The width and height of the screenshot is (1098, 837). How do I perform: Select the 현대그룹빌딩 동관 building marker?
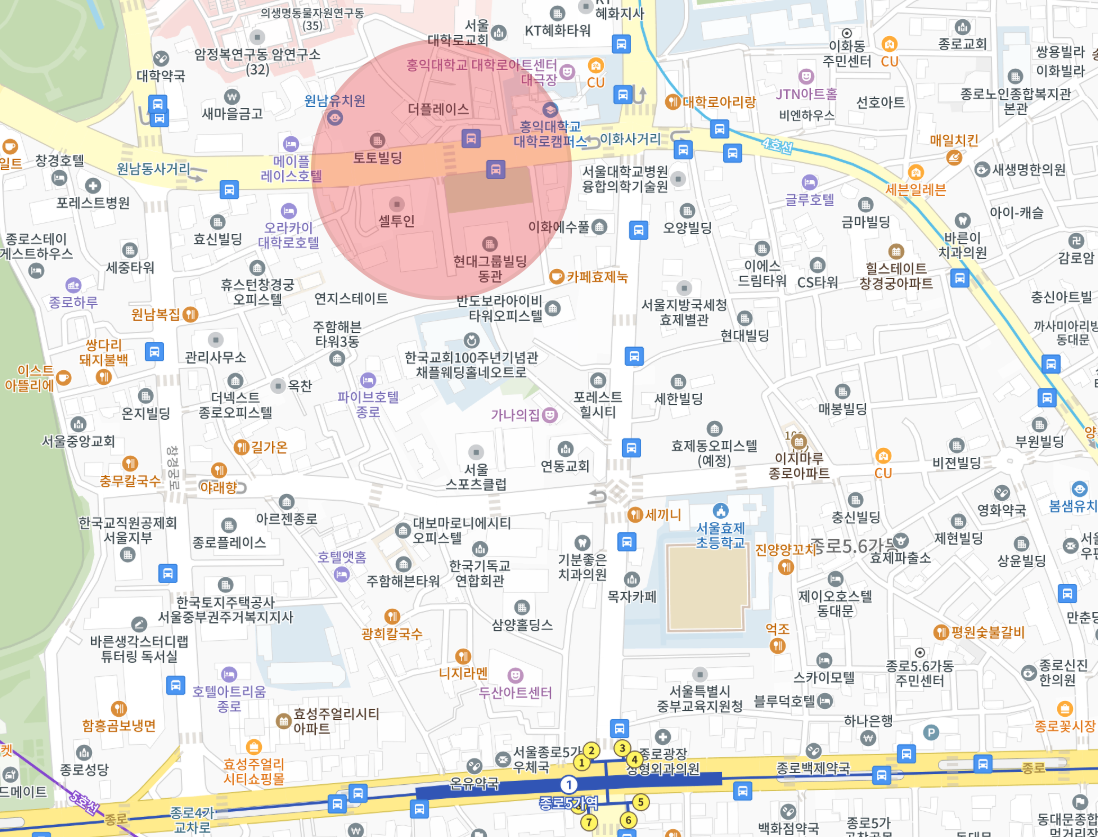(x=489, y=243)
